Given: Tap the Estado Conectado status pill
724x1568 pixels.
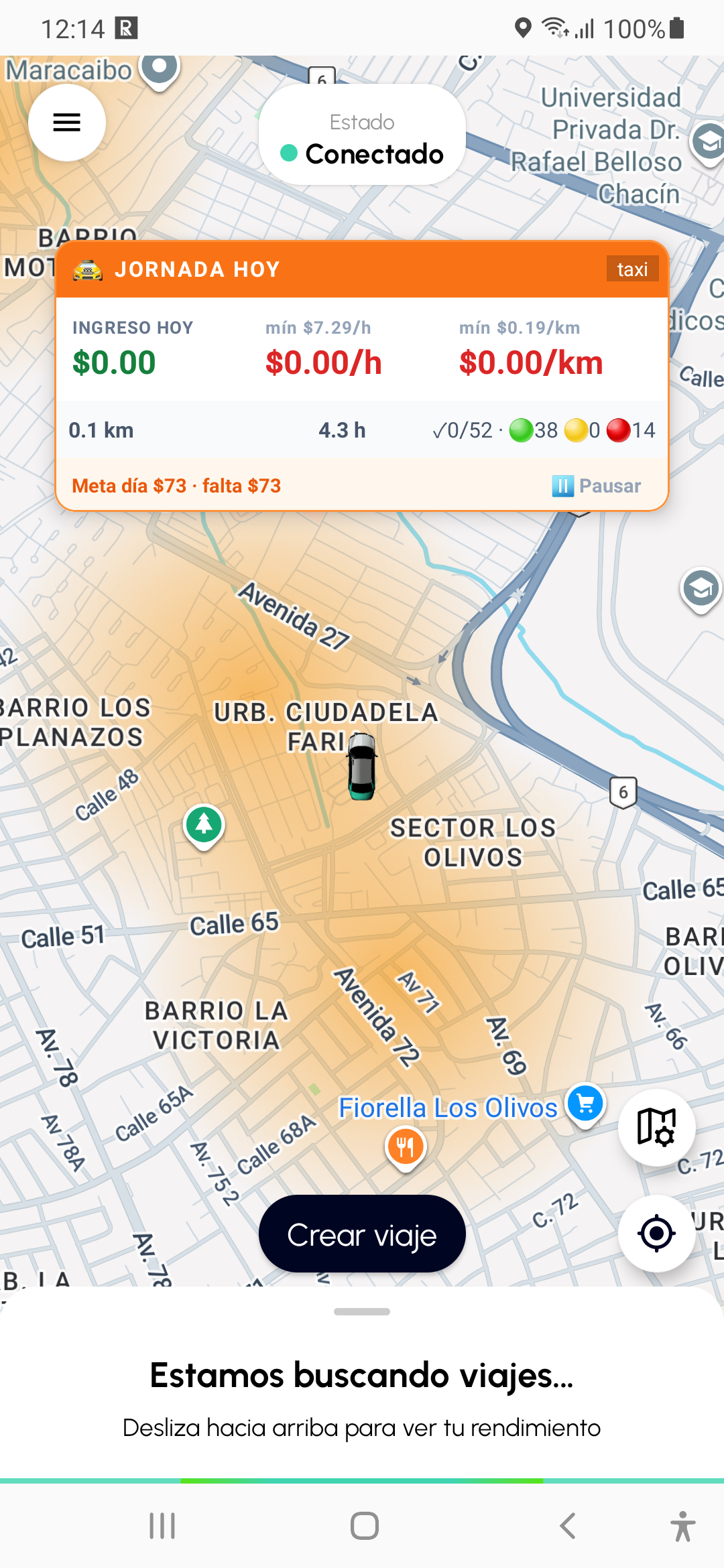Looking at the screenshot, I should coord(362,135).
